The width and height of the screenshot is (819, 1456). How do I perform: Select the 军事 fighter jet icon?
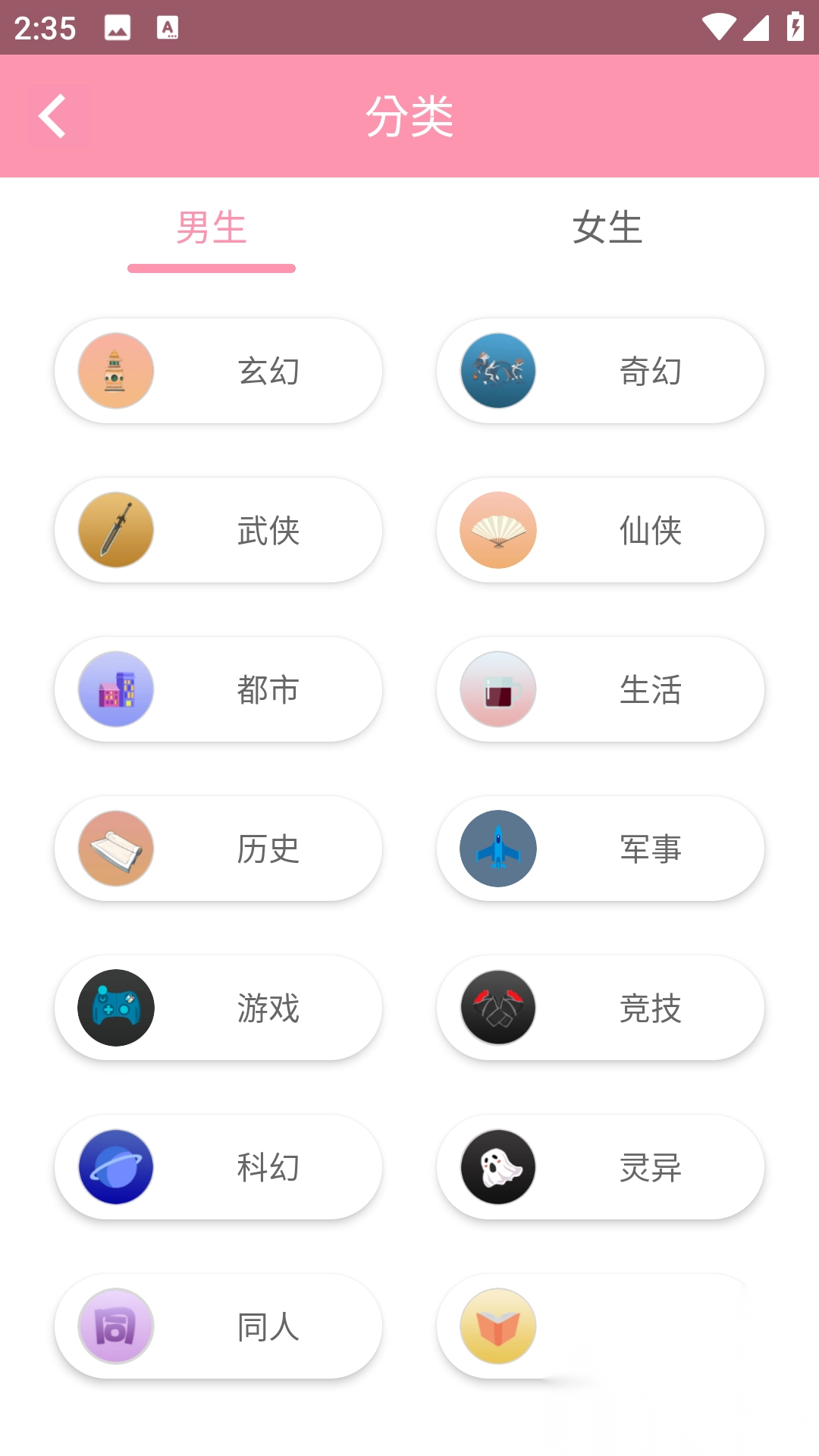click(x=497, y=849)
